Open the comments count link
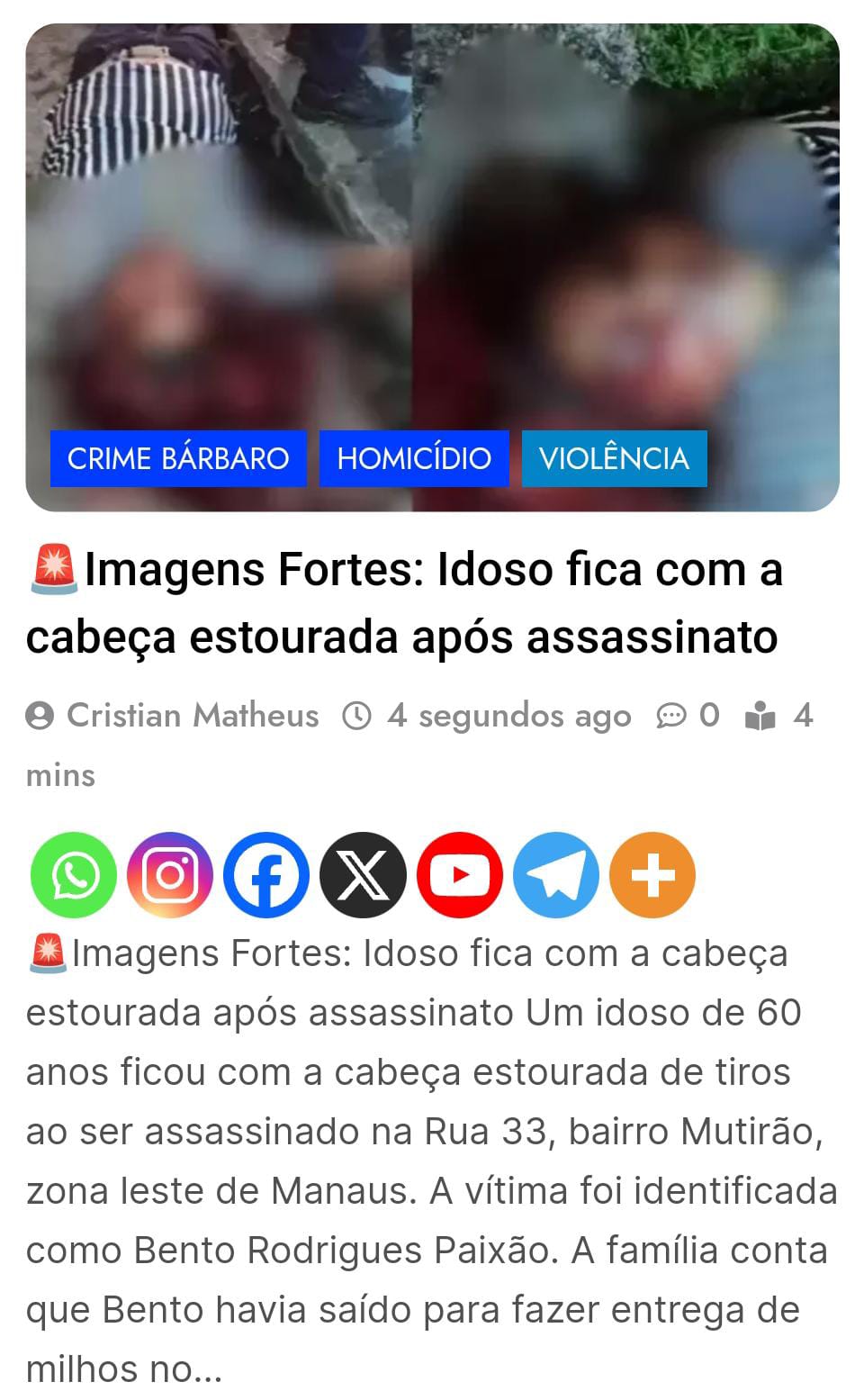Image resolution: width=864 pixels, height=1400 pixels. [x=689, y=715]
